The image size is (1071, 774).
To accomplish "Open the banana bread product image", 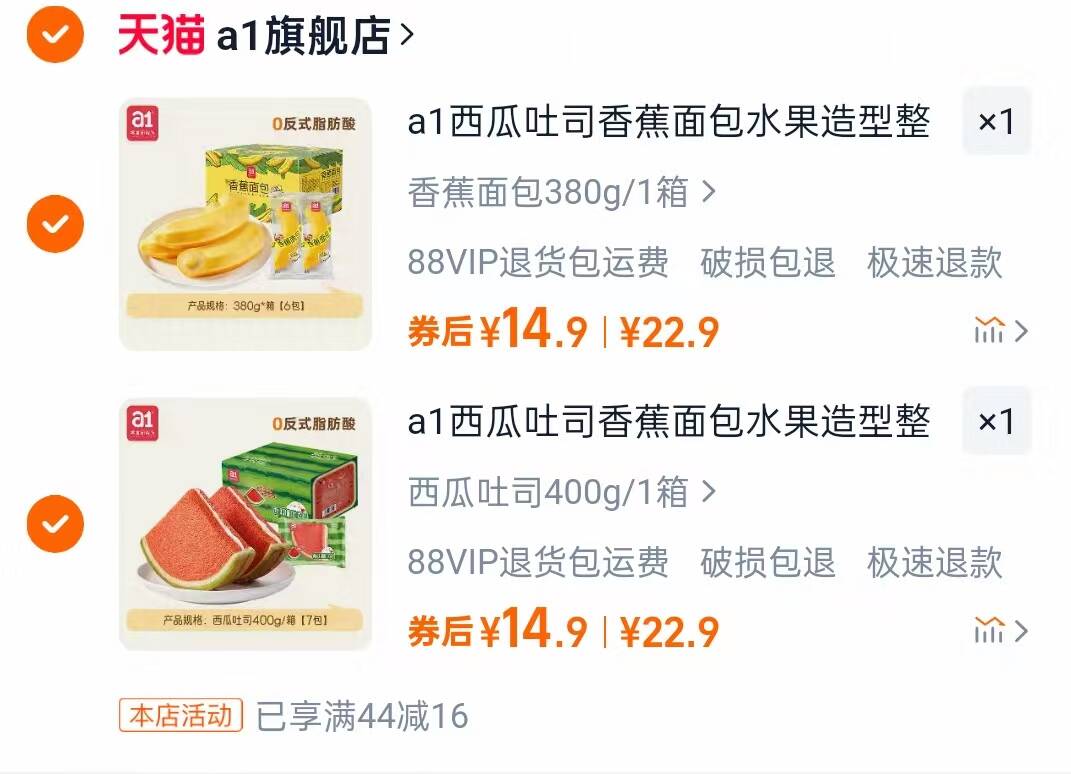I will [x=245, y=223].
